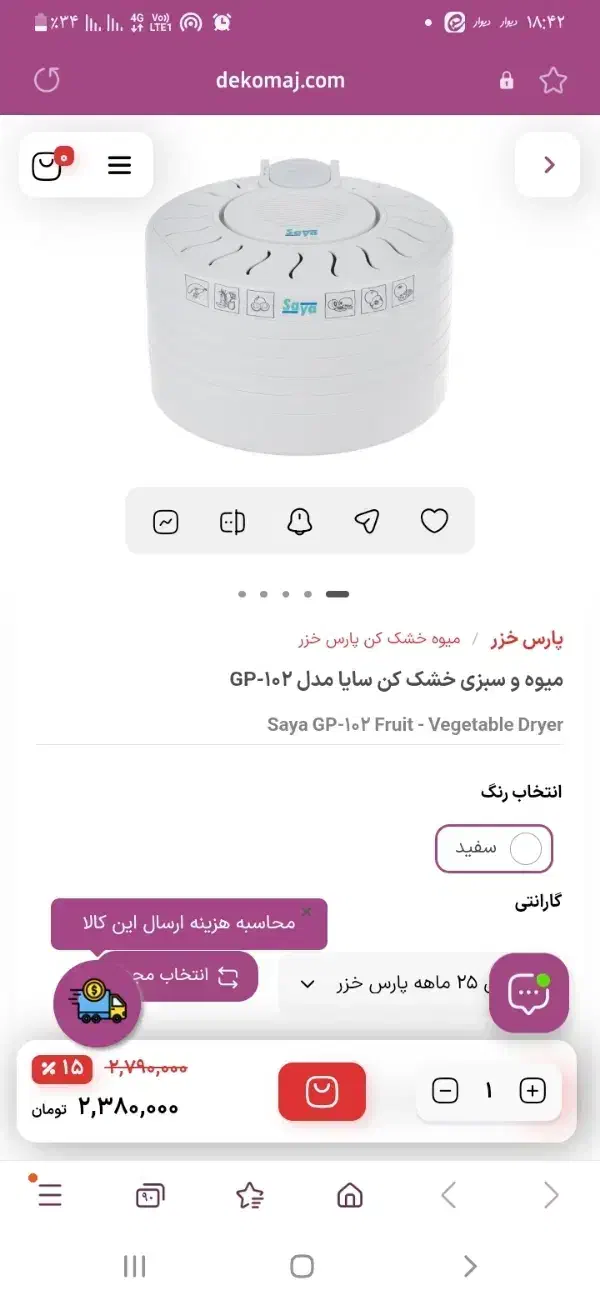Add the product to favorites
The width and height of the screenshot is (600, 1300).
click(x=434, y=521)
